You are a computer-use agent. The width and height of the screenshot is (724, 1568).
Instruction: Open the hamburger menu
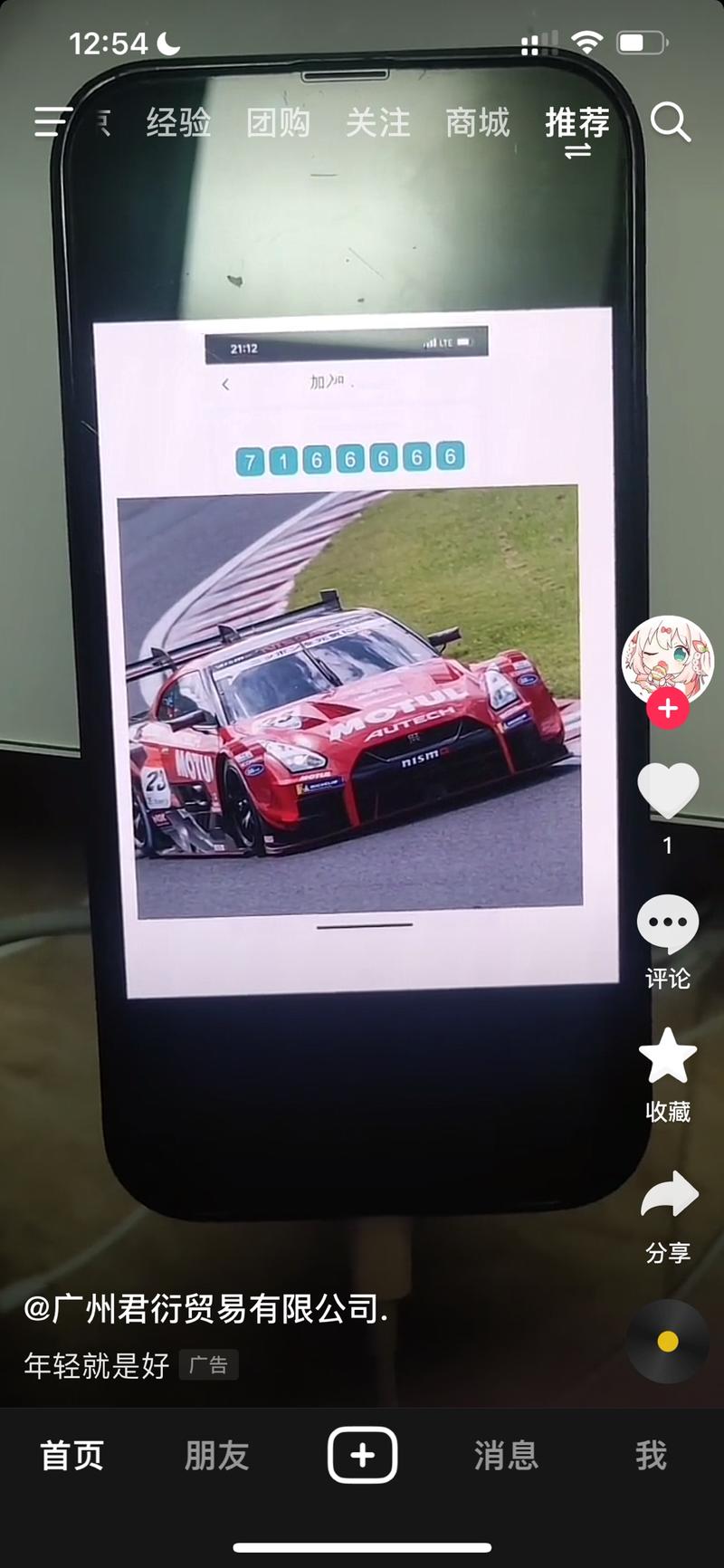click(52, 121)
